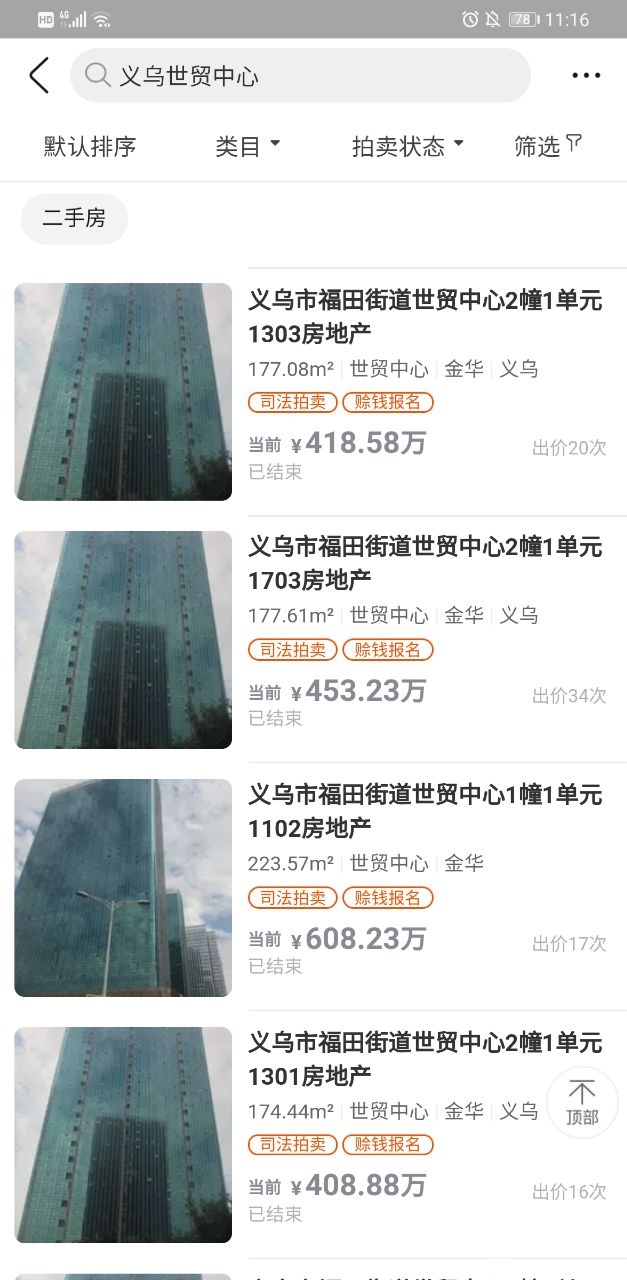Open listing for 2幢1单元1703房地产
627x1280 pixels.
(x=425, y=563)
